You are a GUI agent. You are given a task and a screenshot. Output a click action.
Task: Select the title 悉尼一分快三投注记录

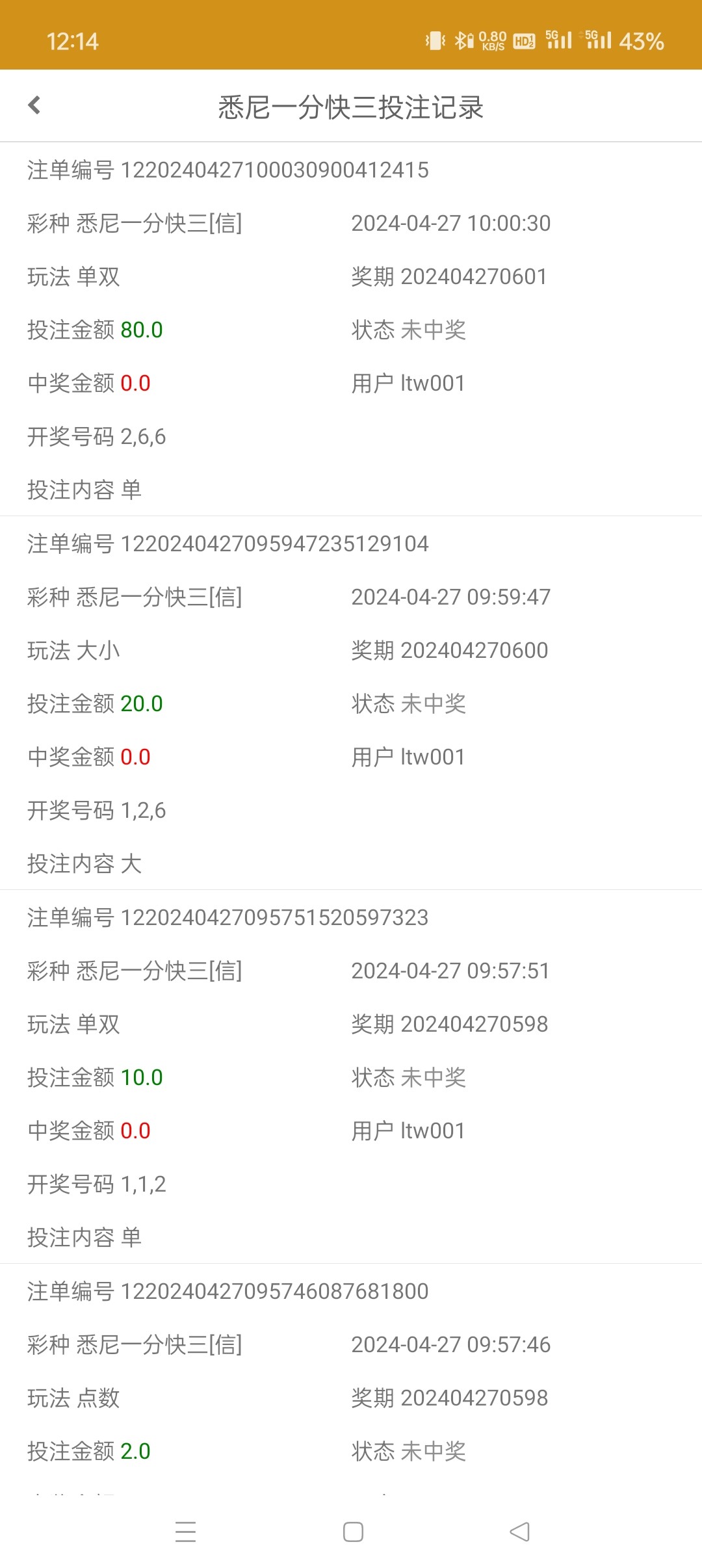click(x=351, y=105)
